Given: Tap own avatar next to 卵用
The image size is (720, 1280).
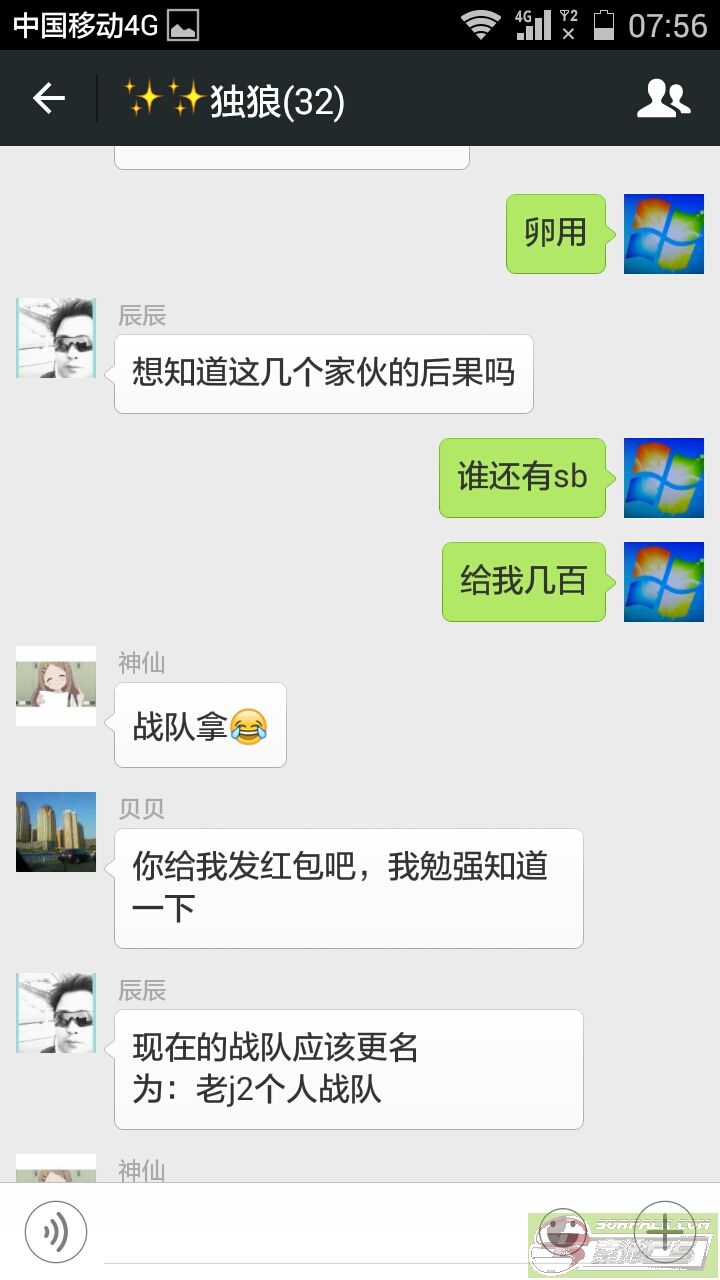Looking at the screenshot, I should [x=664, y=234].
